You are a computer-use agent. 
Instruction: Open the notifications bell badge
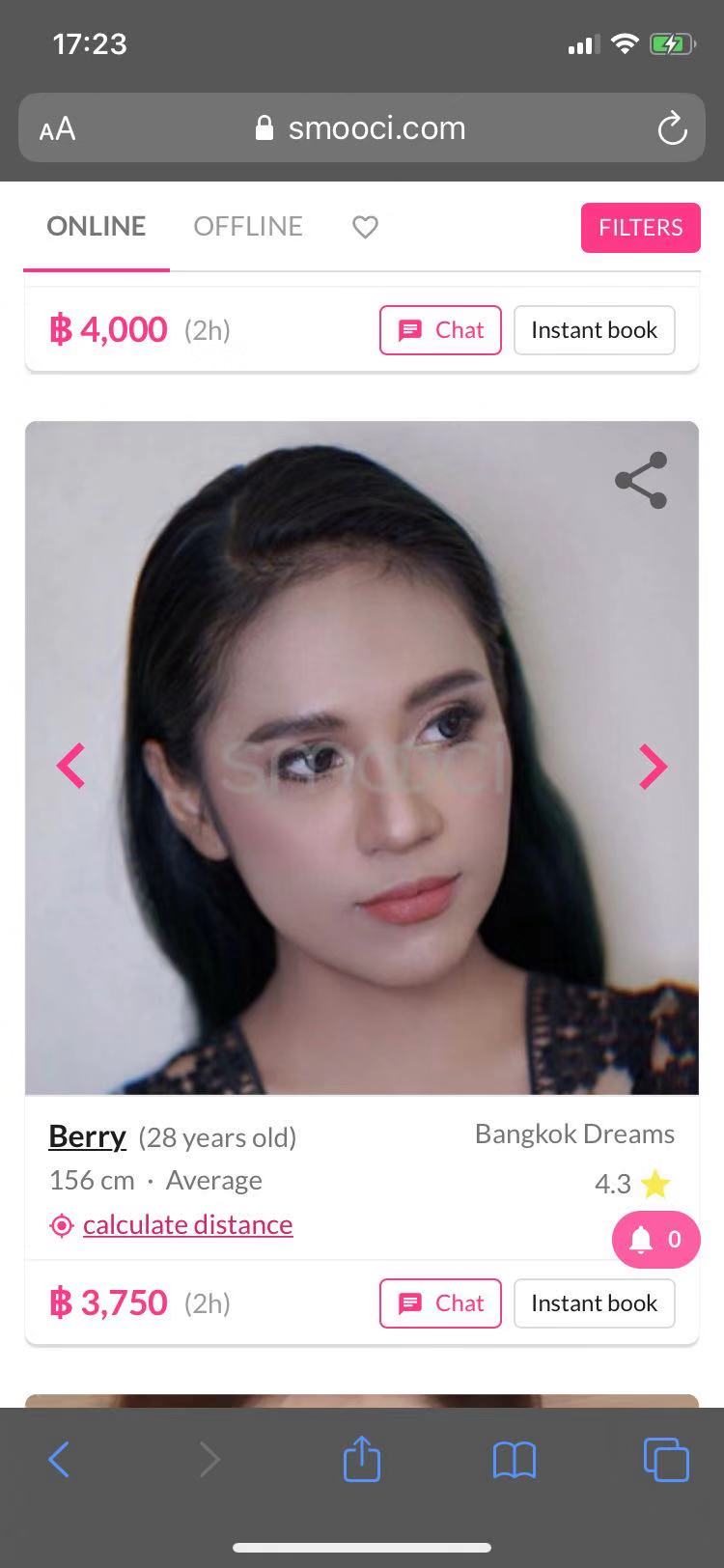coord(655,1239)
